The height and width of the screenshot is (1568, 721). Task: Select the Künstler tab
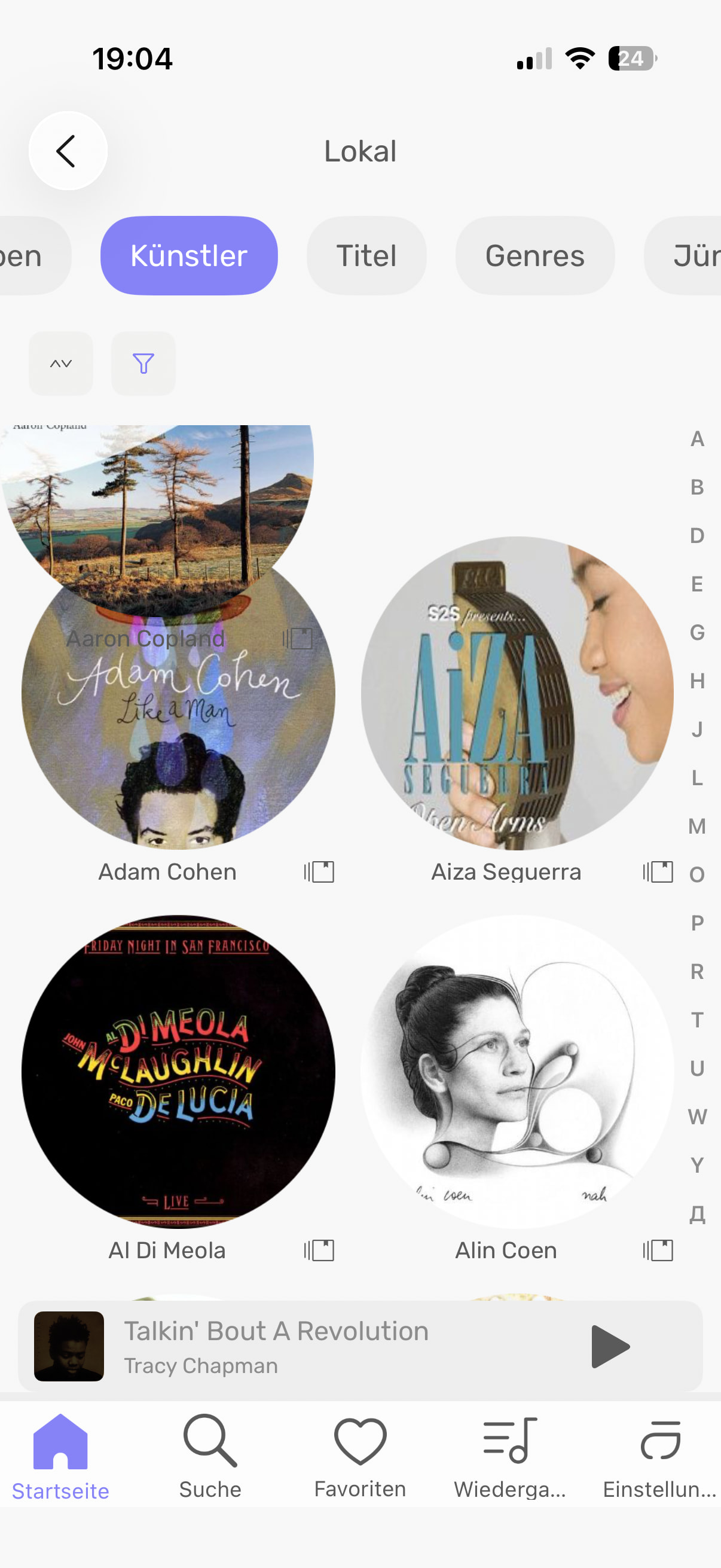pyautogui.click(x=188, y=256)
